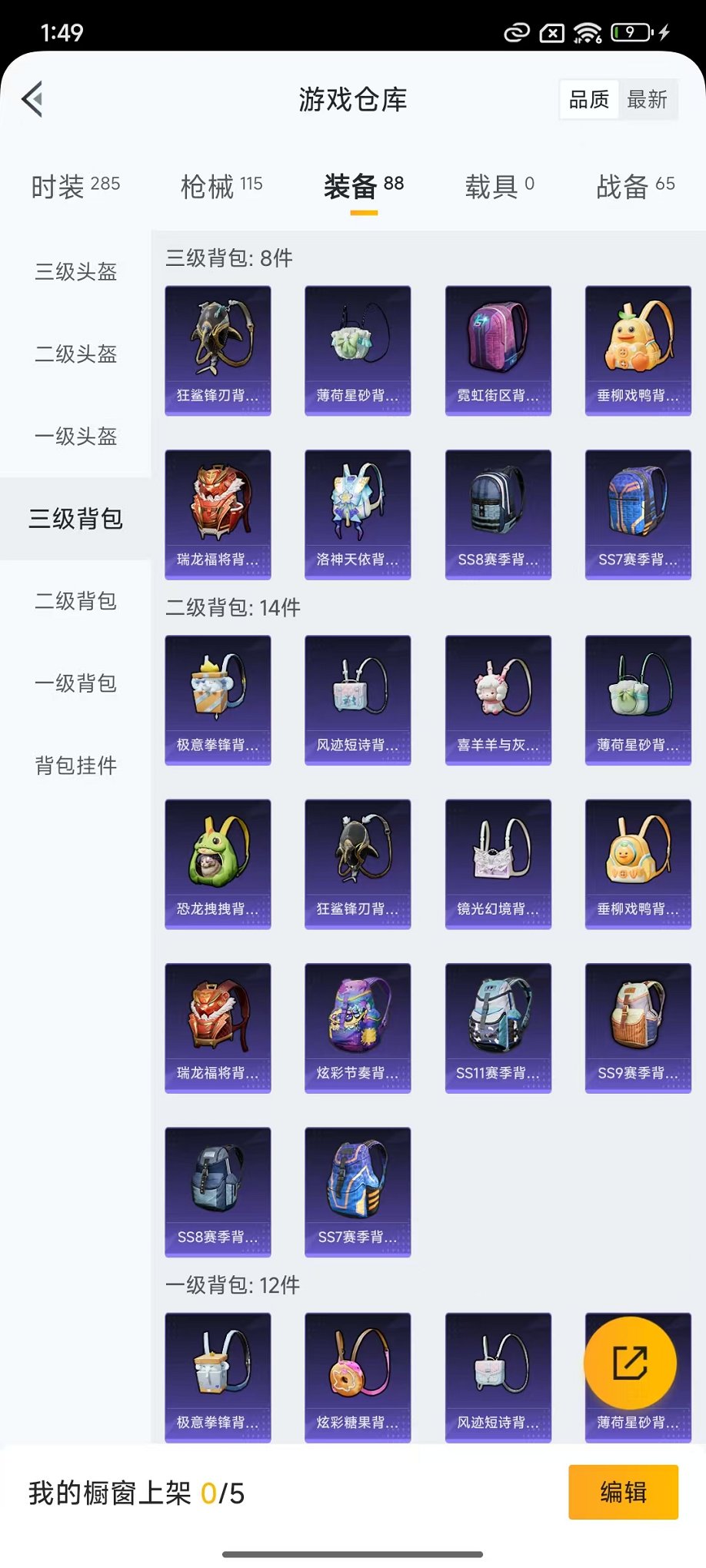Tap the back arrow to exit warehouse
Image resolution: width=706 pixels, height=1568 pixels.
pos(32,100)
